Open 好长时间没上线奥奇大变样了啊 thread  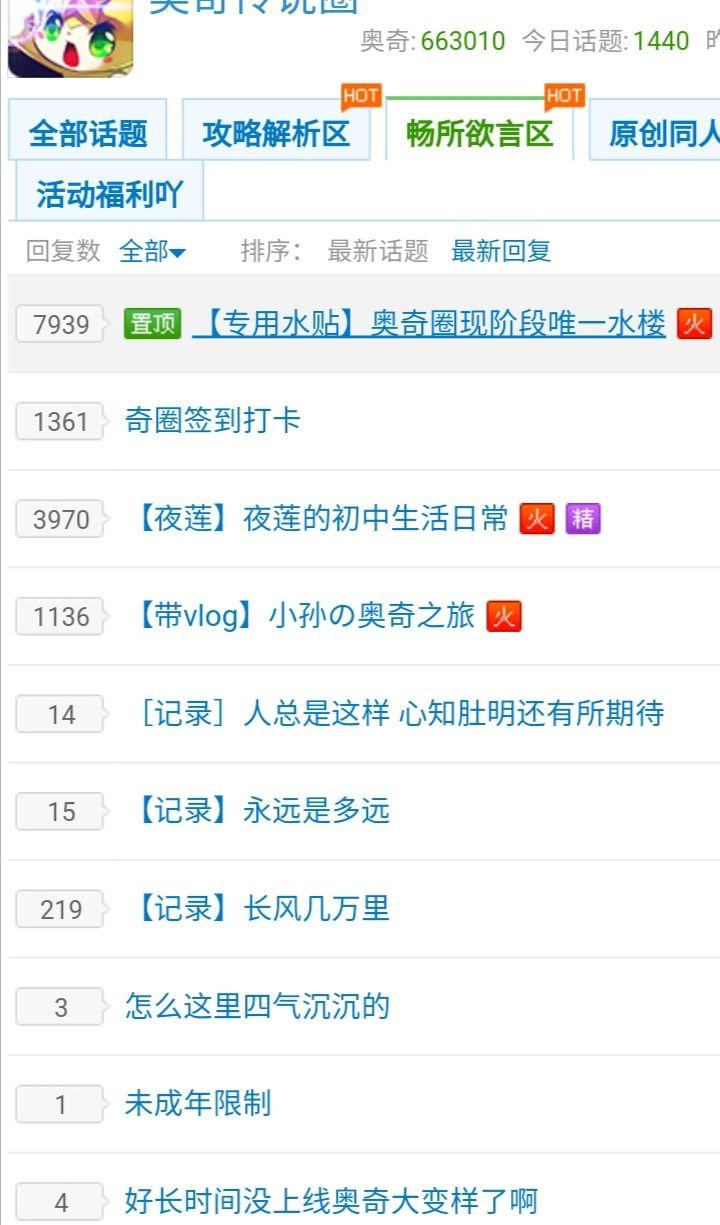(x=330, y=1200)
